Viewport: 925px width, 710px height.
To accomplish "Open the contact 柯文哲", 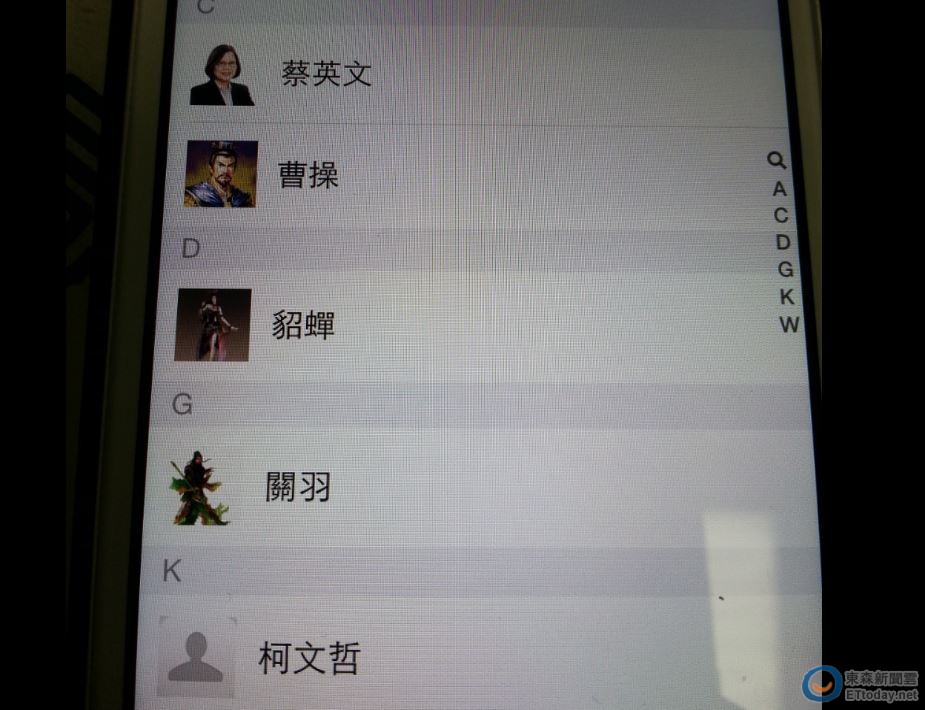I will (308, 658).
